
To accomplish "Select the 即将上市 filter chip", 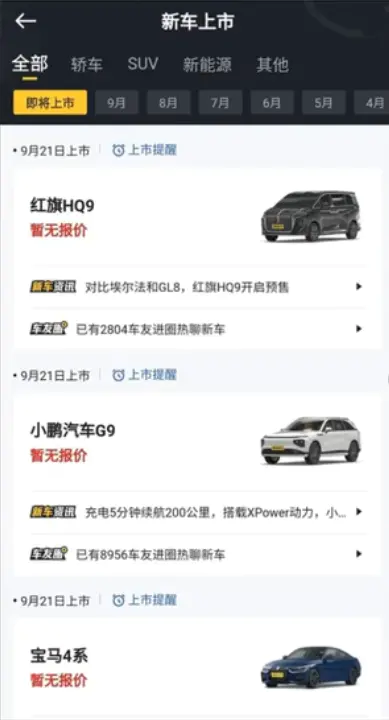I will click(50, 102).
